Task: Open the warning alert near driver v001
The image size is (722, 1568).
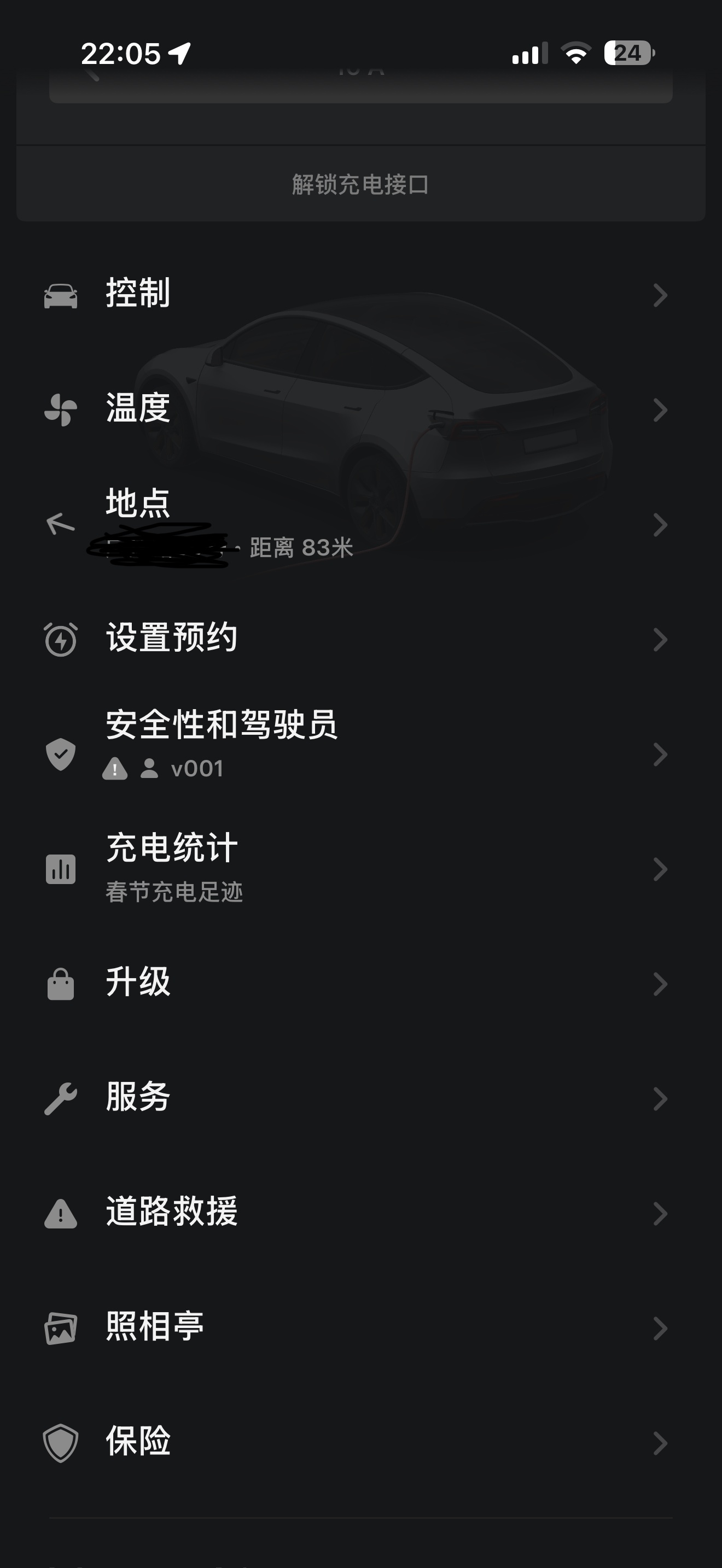Action: [x=115, y=769]
